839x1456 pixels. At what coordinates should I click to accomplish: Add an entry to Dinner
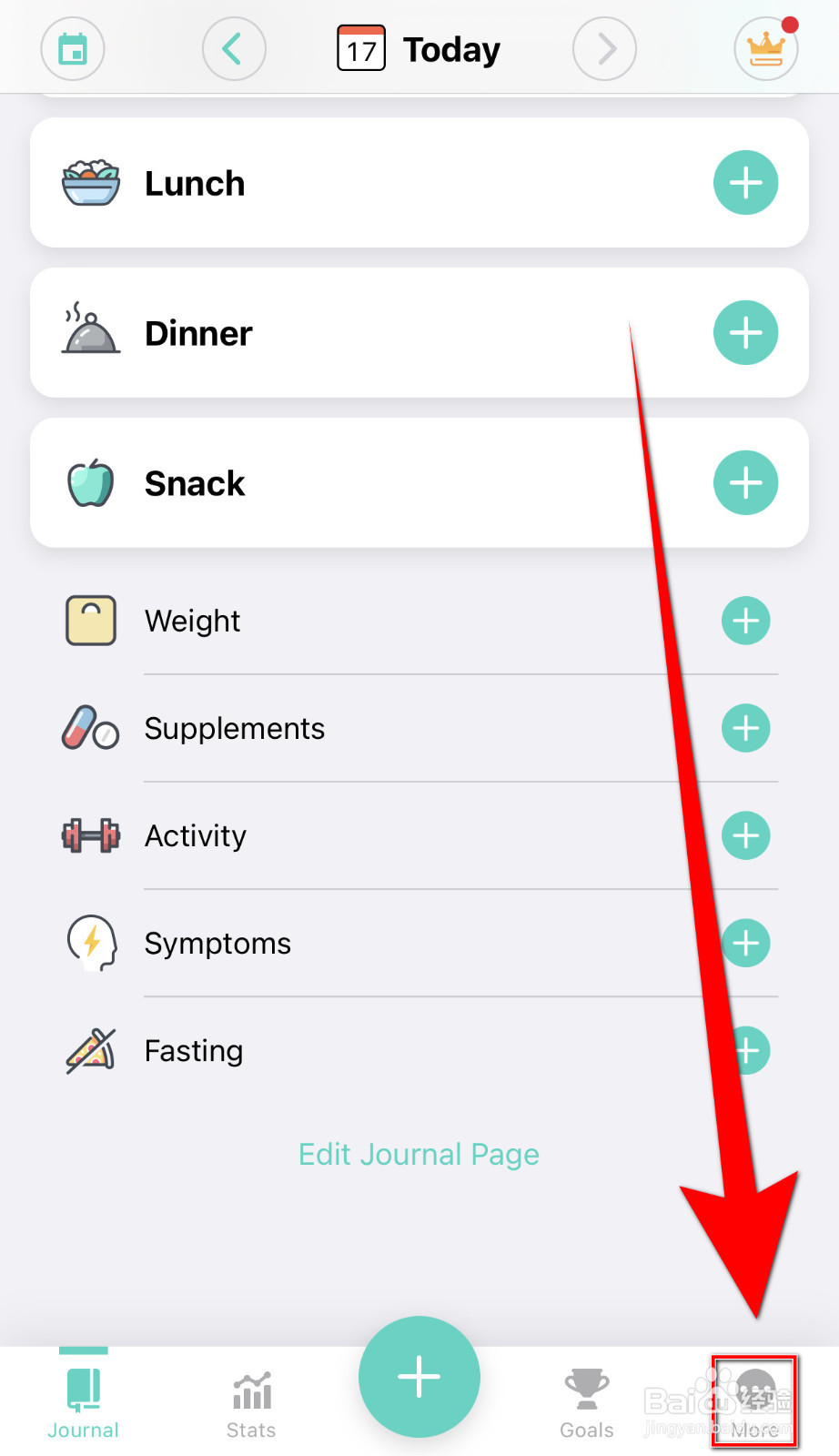(745, 333)
